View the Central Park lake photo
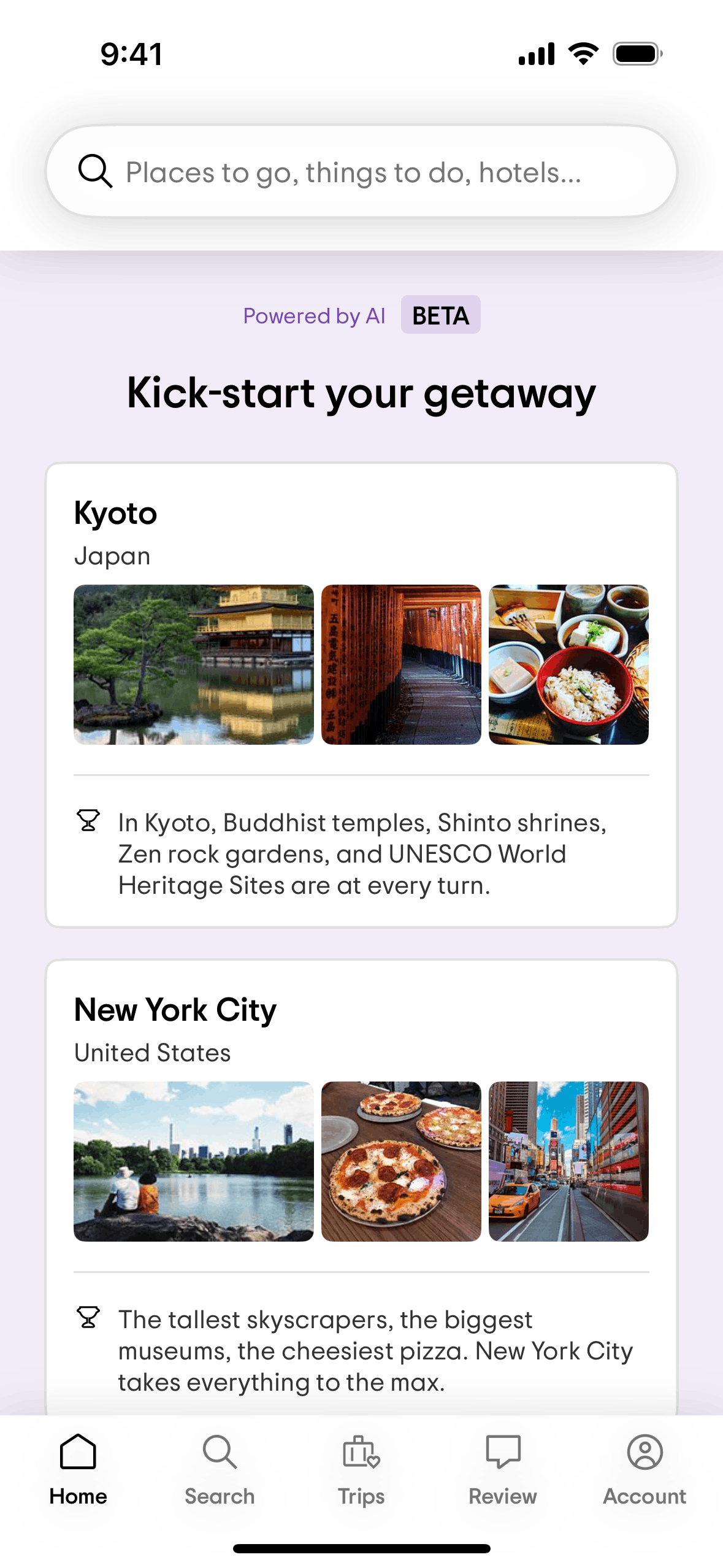 pyautogui.click(x=193, y=1161)
